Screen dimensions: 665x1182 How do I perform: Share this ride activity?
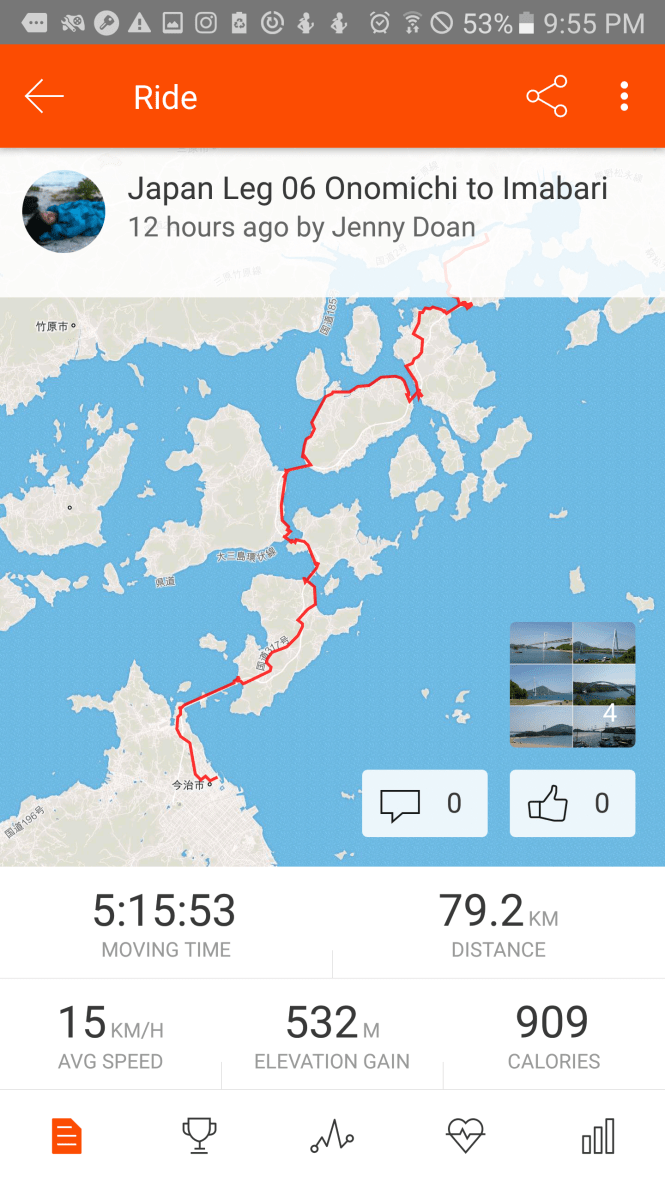tap(547, 97)
